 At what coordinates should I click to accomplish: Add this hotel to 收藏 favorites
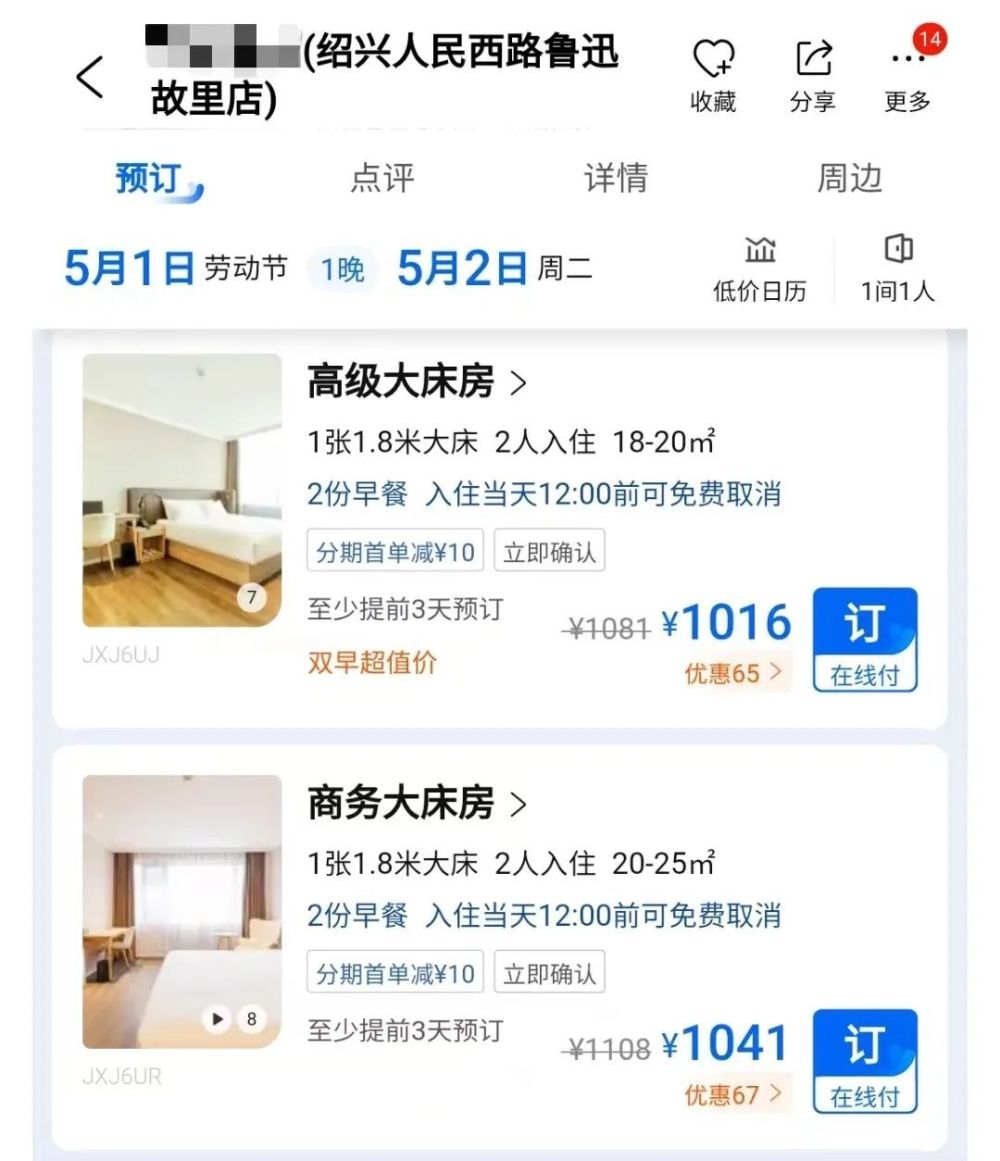point(713,74)
